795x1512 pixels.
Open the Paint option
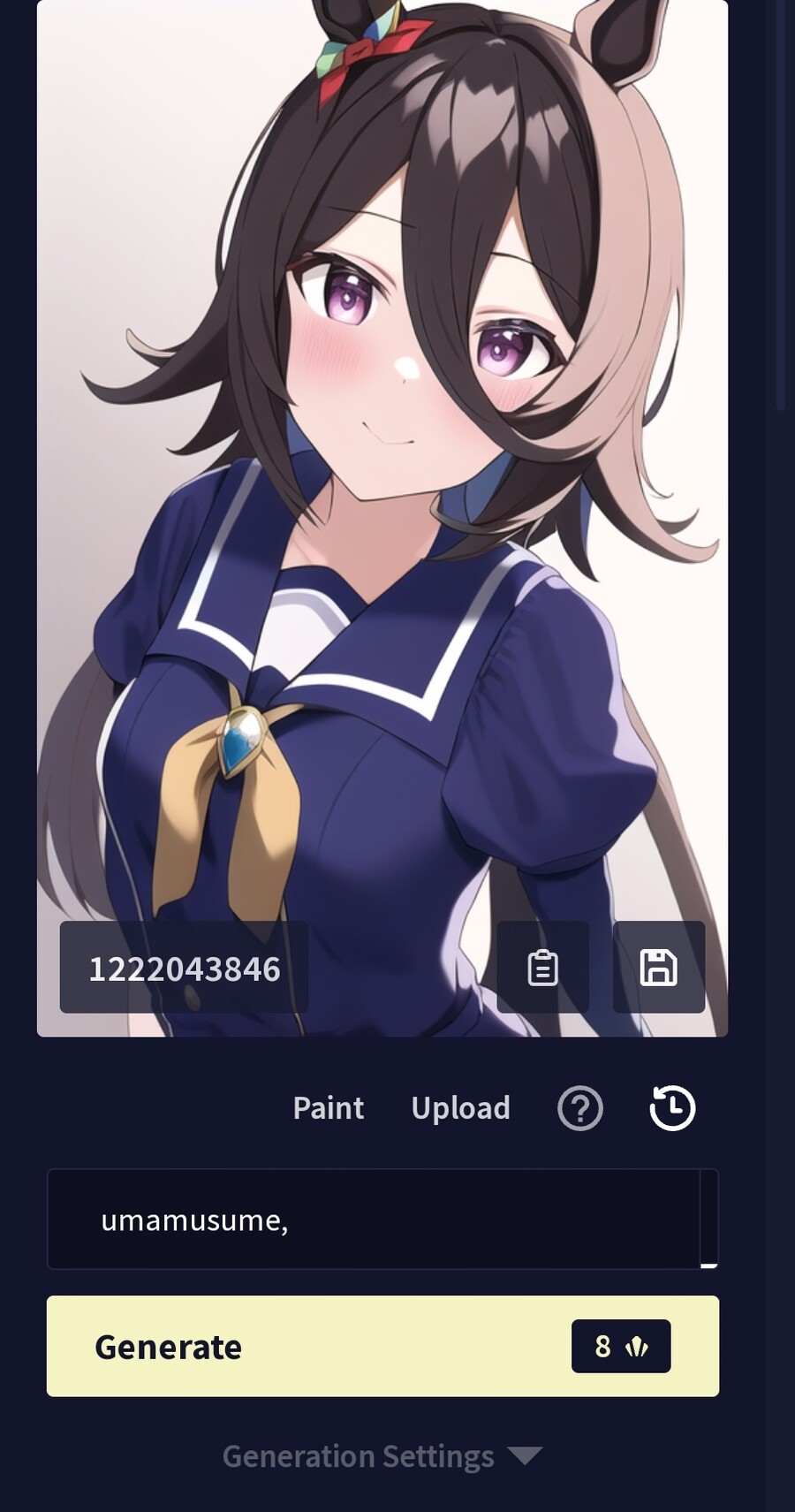point(328,1108)
